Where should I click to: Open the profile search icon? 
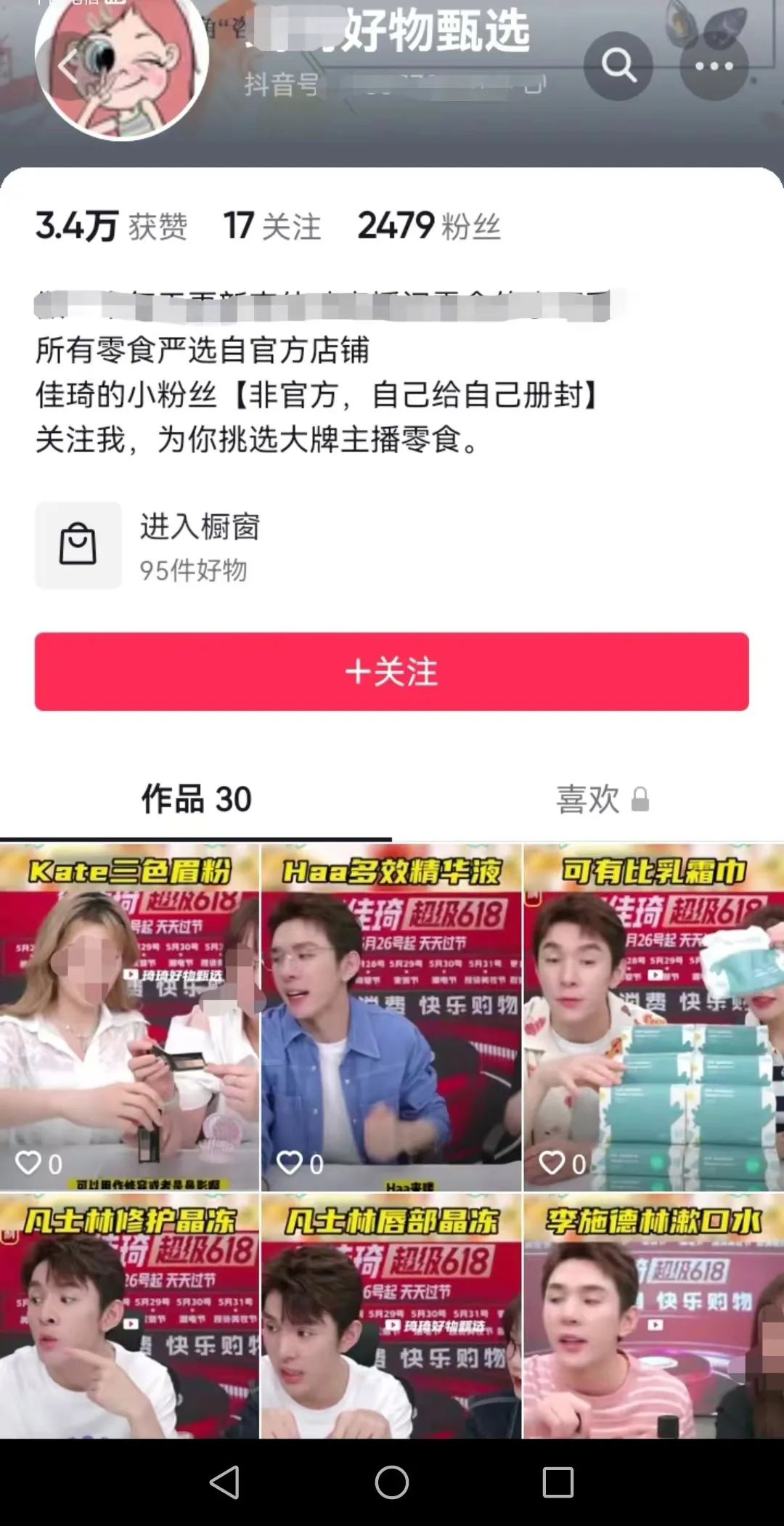point(618,66)
